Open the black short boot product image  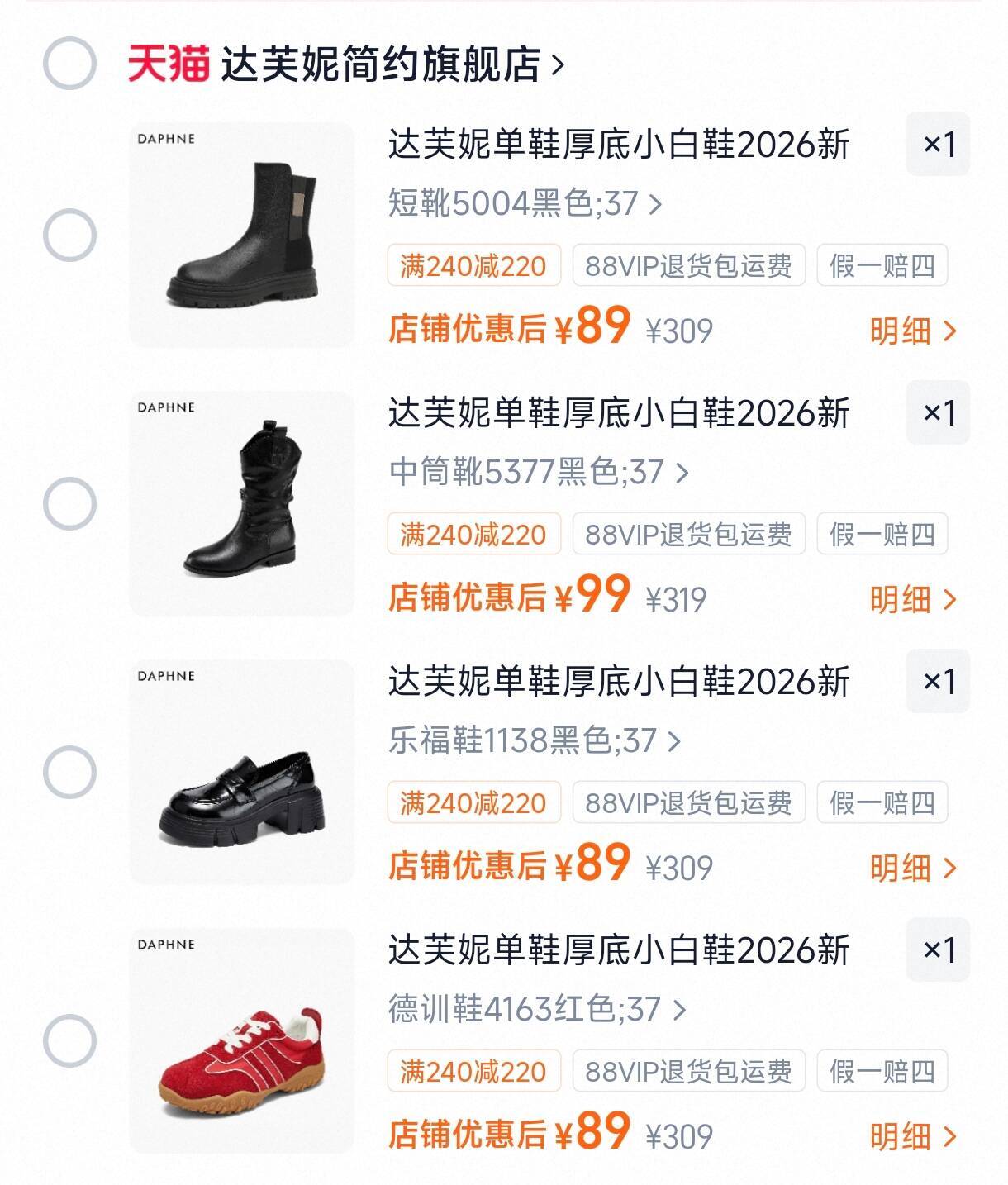pyautogui.click(x=242, y=236)
